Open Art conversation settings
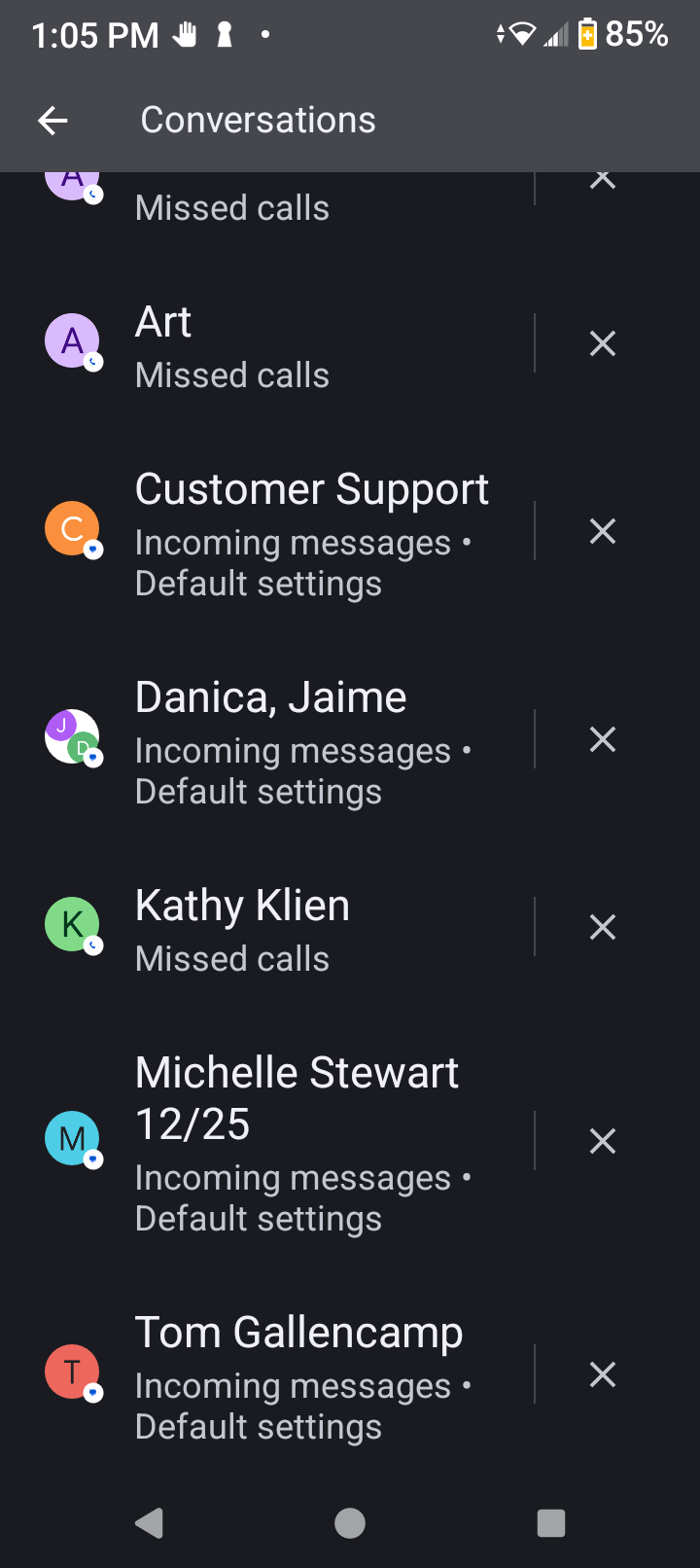 (282, 347)
